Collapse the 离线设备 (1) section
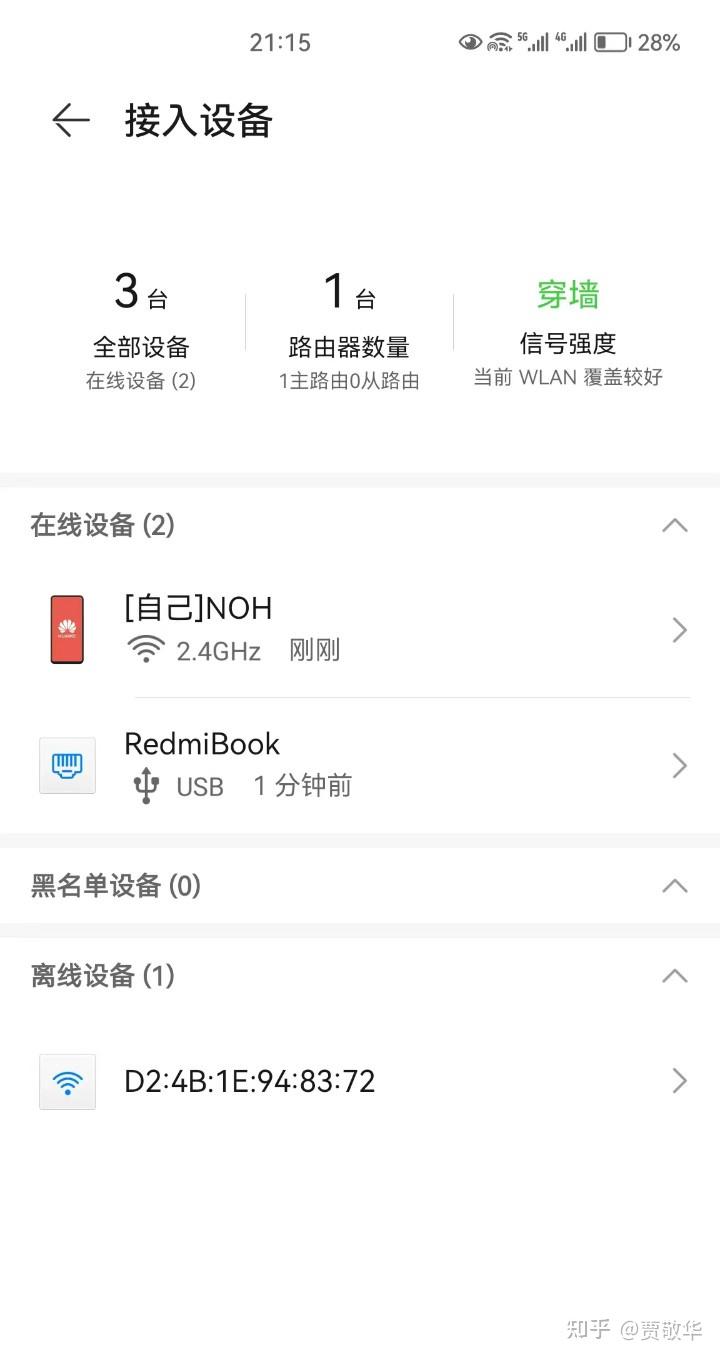Screen dimensions: 720x1360 click(x=675, y=976)
